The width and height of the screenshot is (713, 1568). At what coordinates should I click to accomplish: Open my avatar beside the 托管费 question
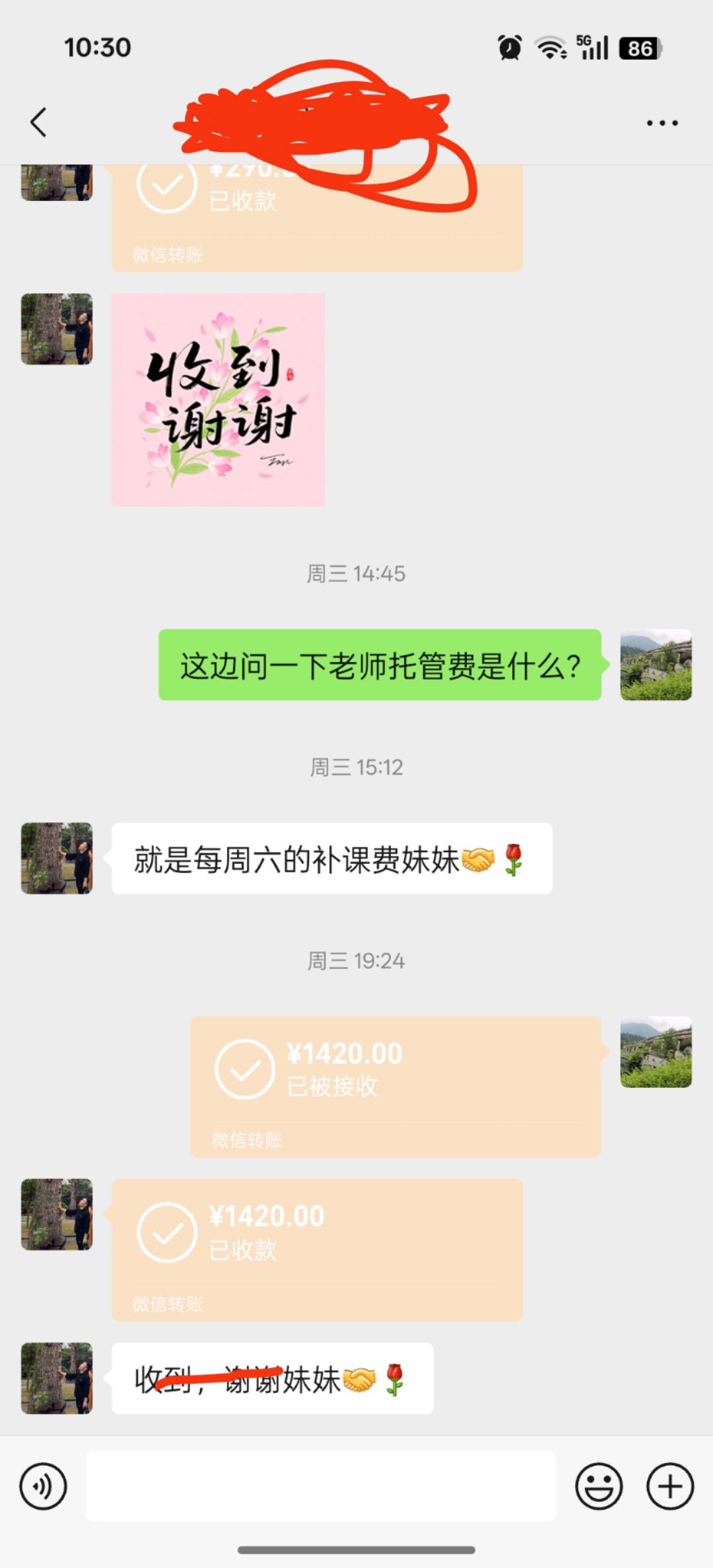tap(656, 664)
